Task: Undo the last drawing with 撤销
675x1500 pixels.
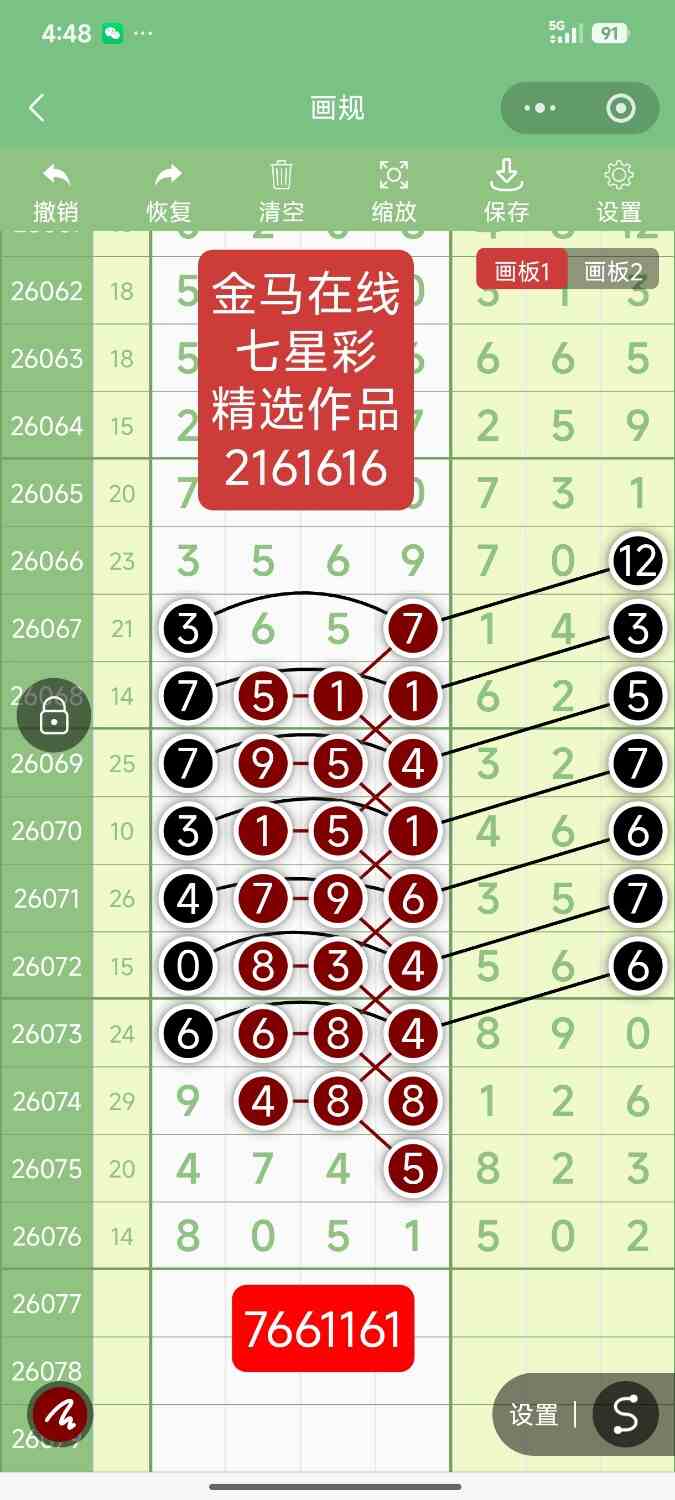Action: tap(56, 192)
